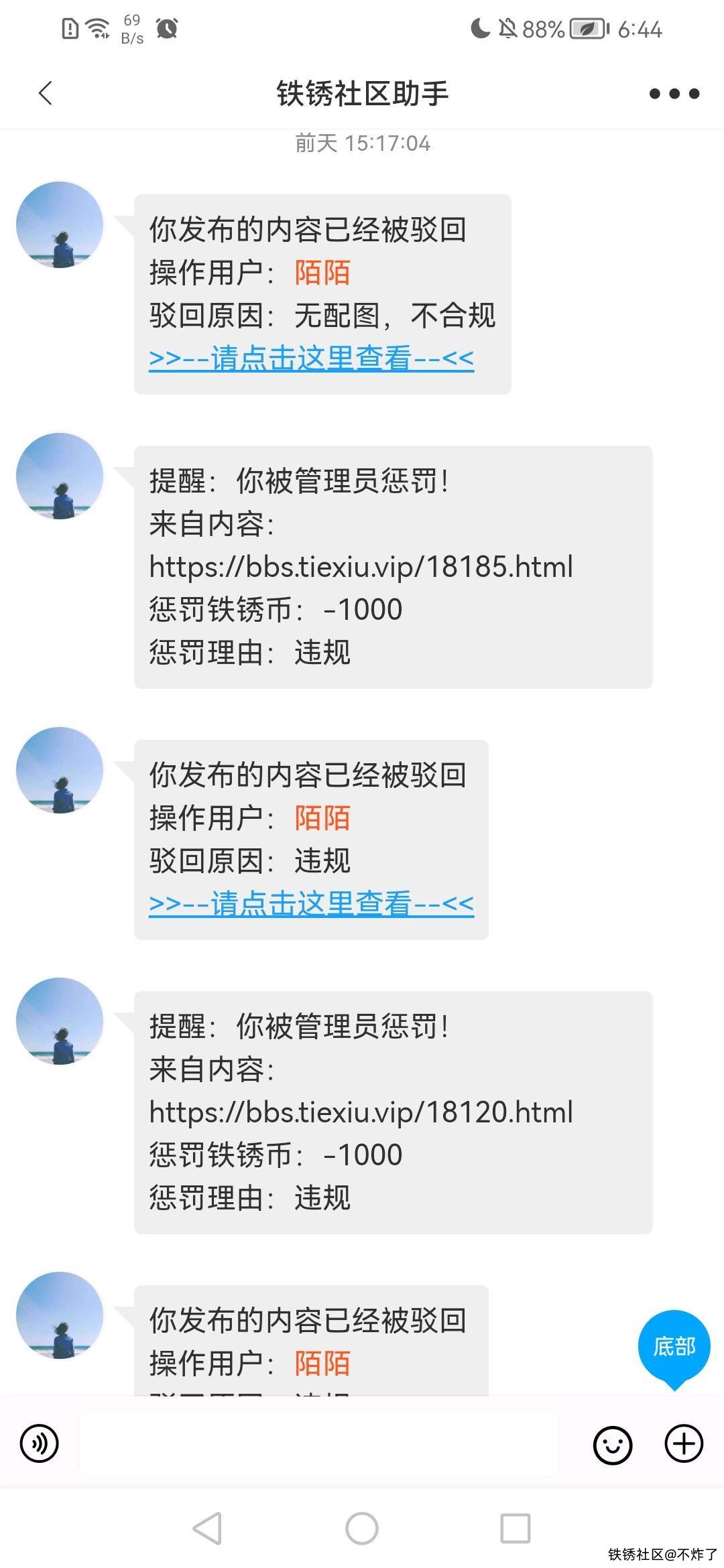Tap 陌陌 username in first rejection message
724x1568 pixels.
click(322, 273)
